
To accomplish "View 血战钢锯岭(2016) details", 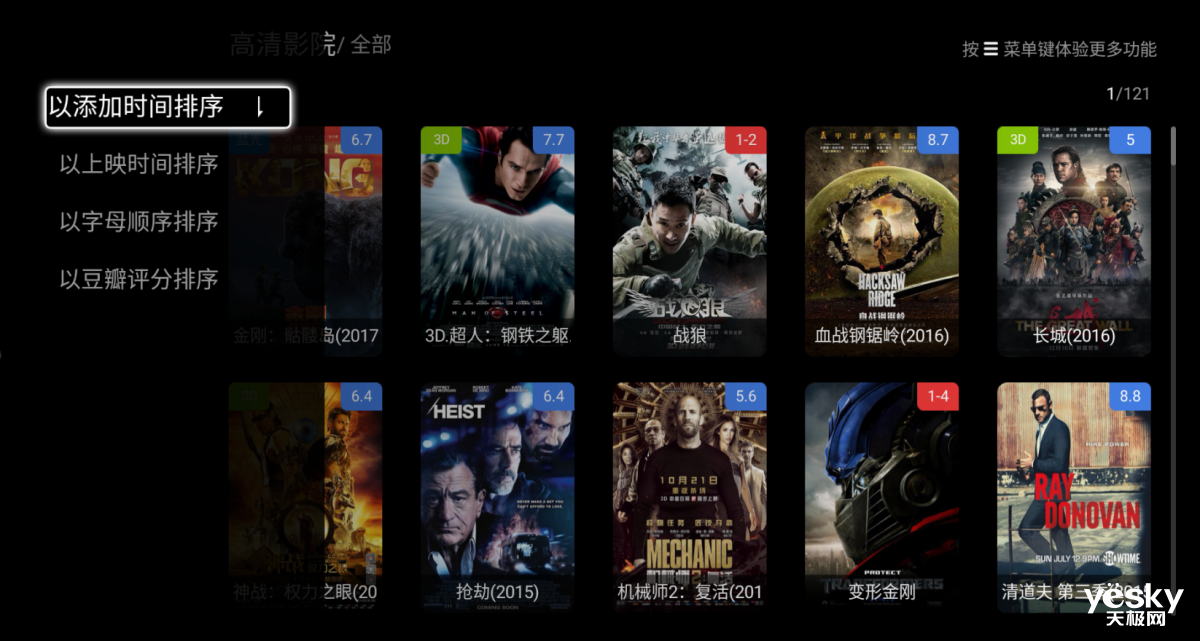I will pos(881,240).
